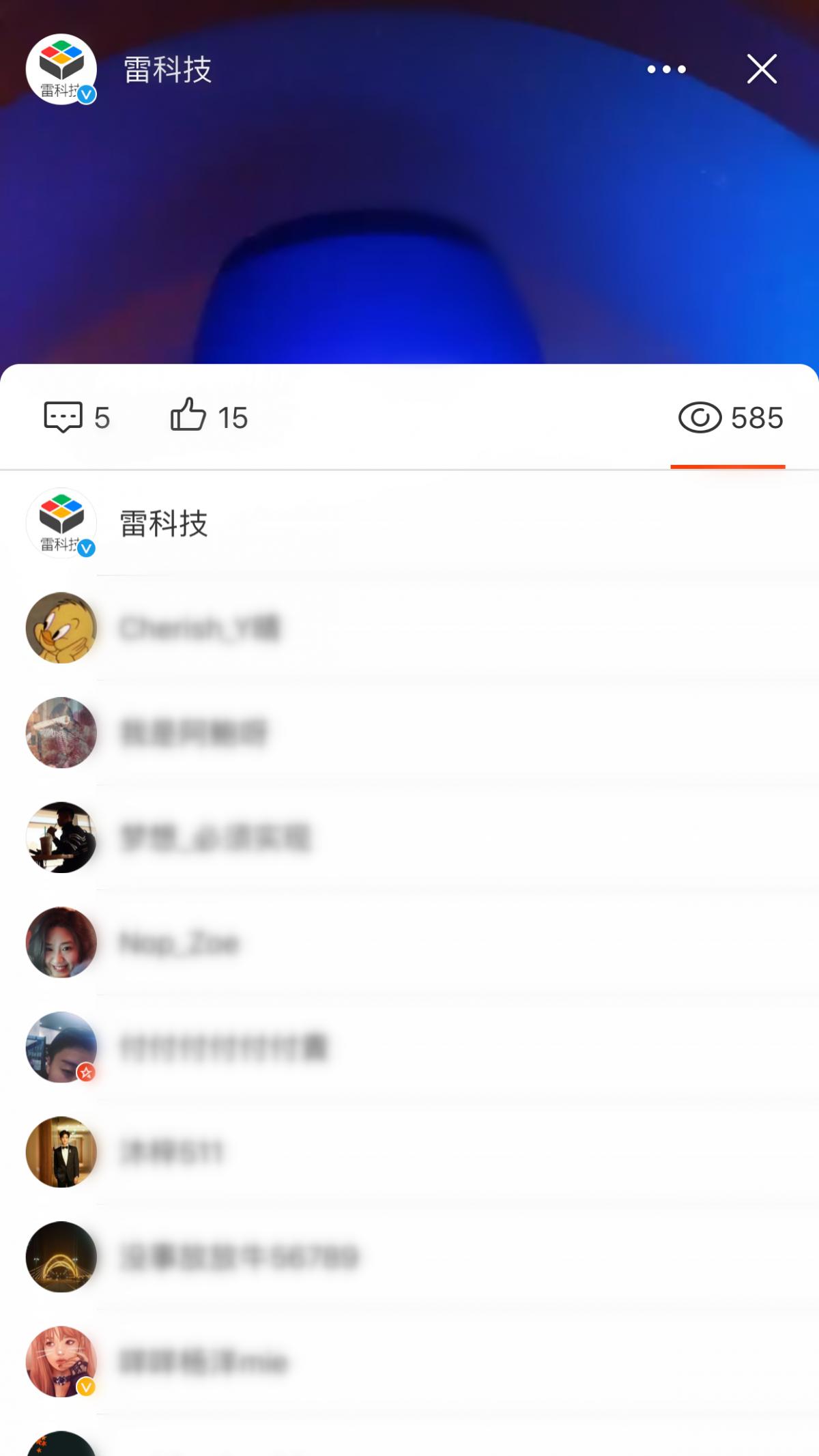This screenshot has height=1456, width=819.
Task: Open the 雷科技 row in viewer list
Action: click(409, 524)
